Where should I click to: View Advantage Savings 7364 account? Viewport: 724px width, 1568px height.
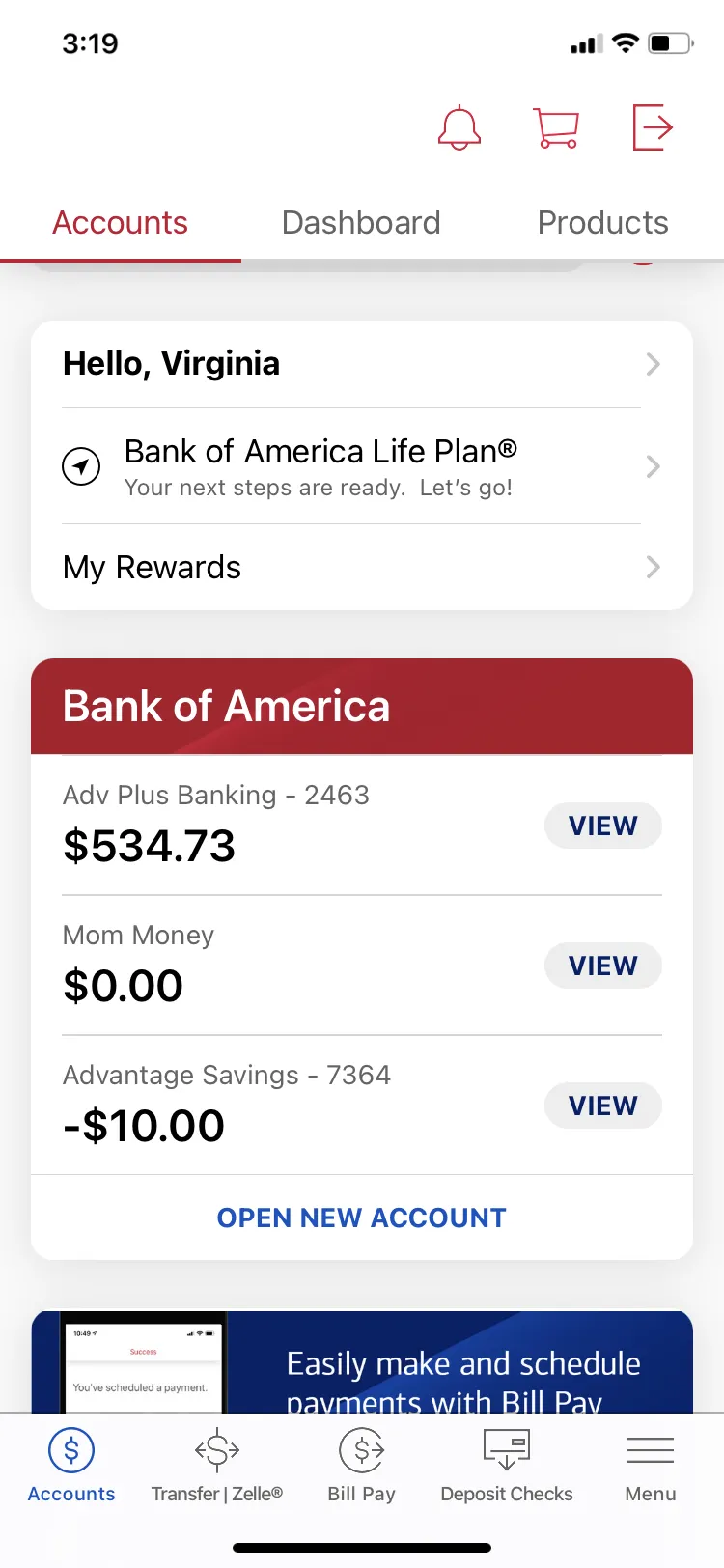(x=602, y=1106)
